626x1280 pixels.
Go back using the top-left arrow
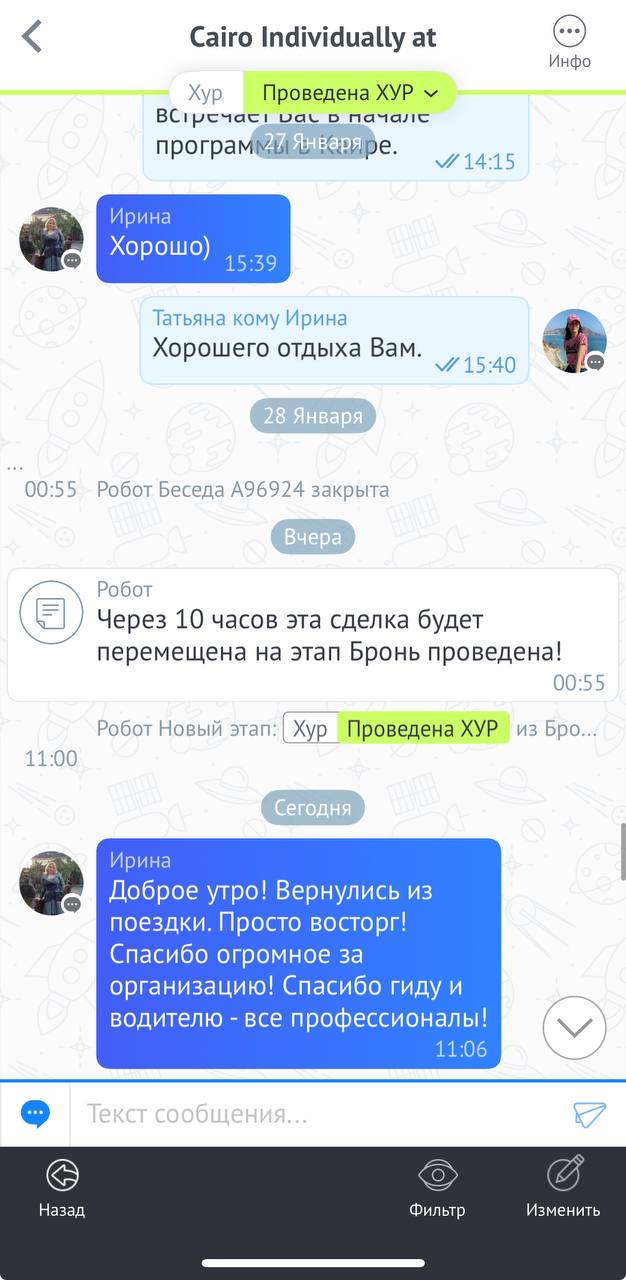[32, 37]
